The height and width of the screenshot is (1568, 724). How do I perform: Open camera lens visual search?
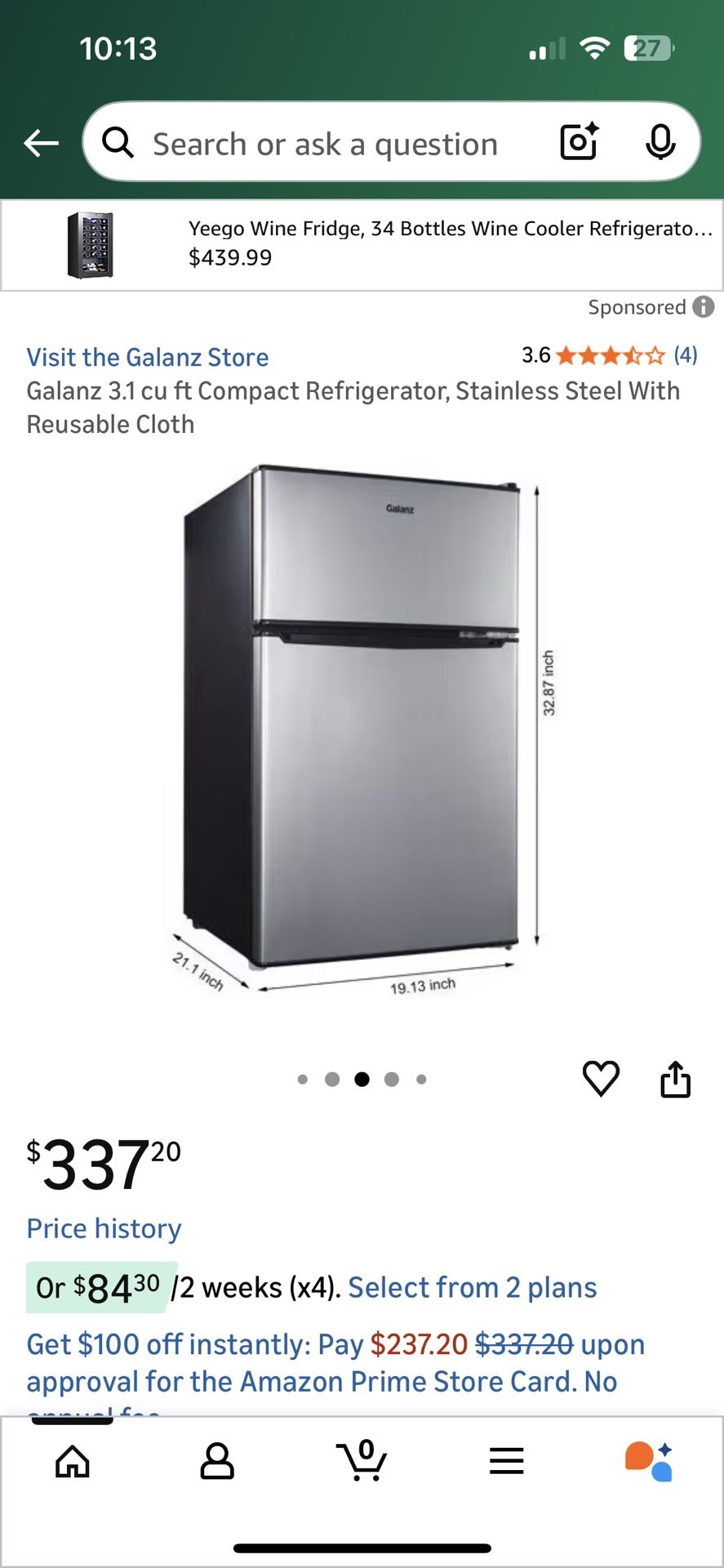580,142
